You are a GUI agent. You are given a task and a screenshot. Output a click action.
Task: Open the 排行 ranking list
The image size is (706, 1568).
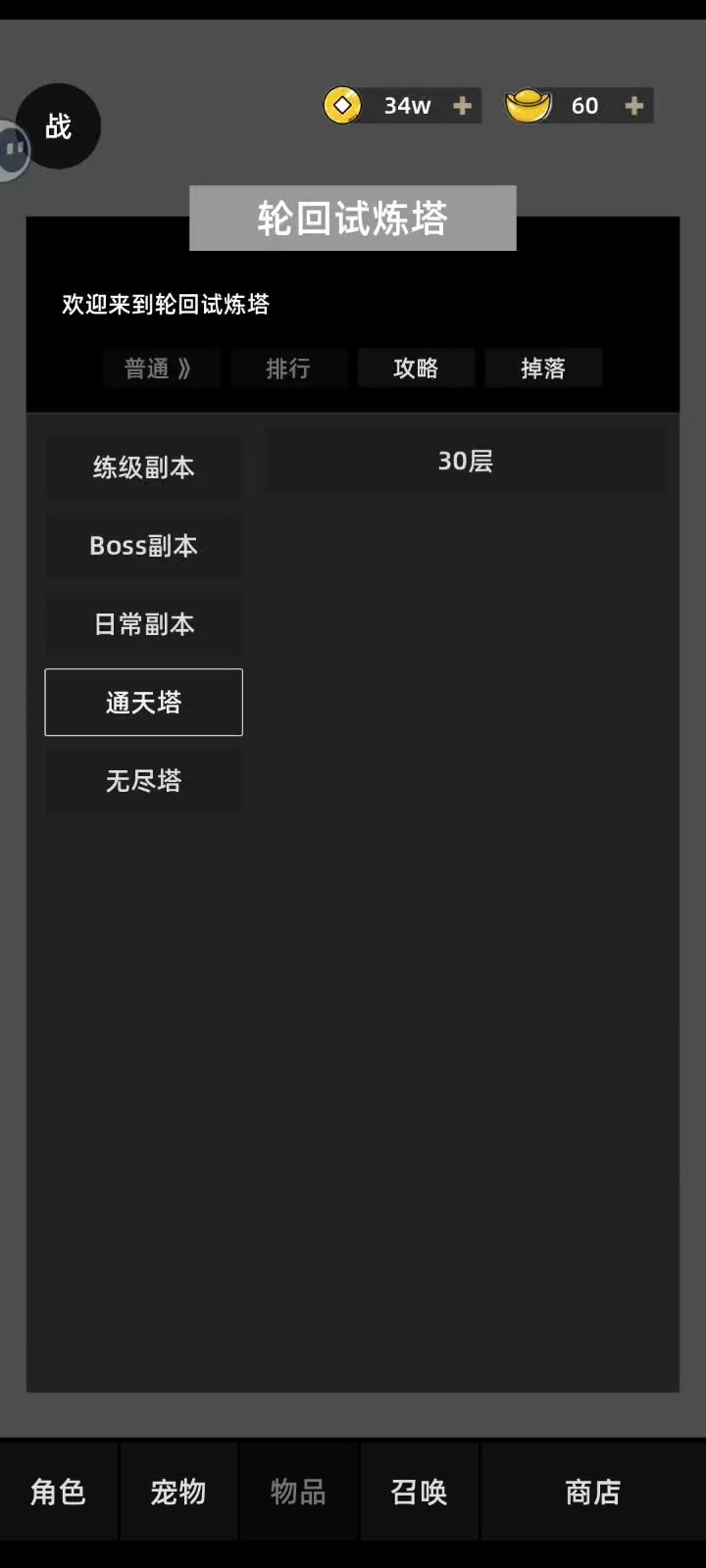288,368
